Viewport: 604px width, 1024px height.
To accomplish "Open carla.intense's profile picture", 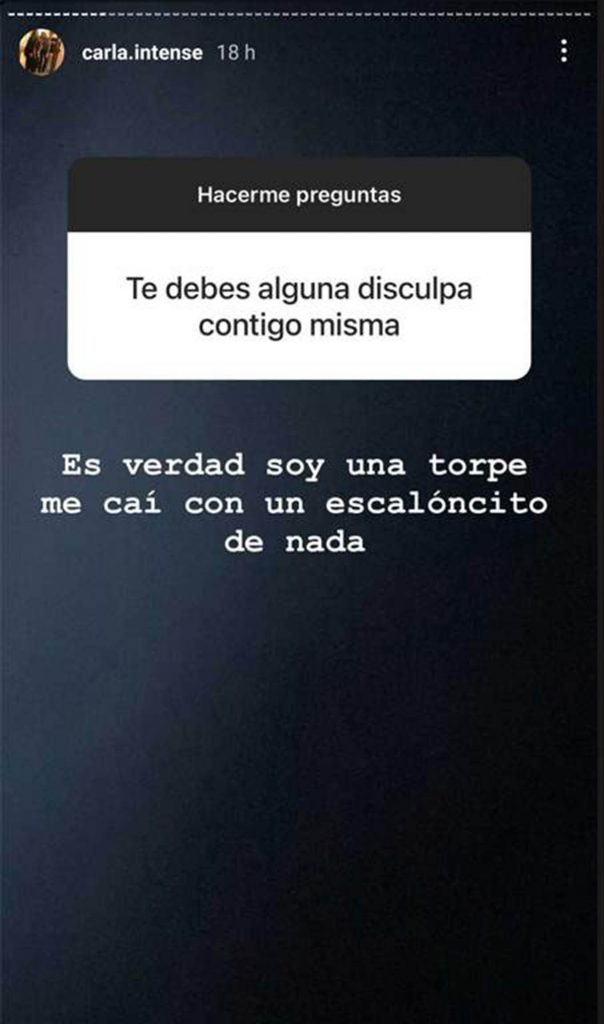I will pyautogui.click(x=42, y=52).
